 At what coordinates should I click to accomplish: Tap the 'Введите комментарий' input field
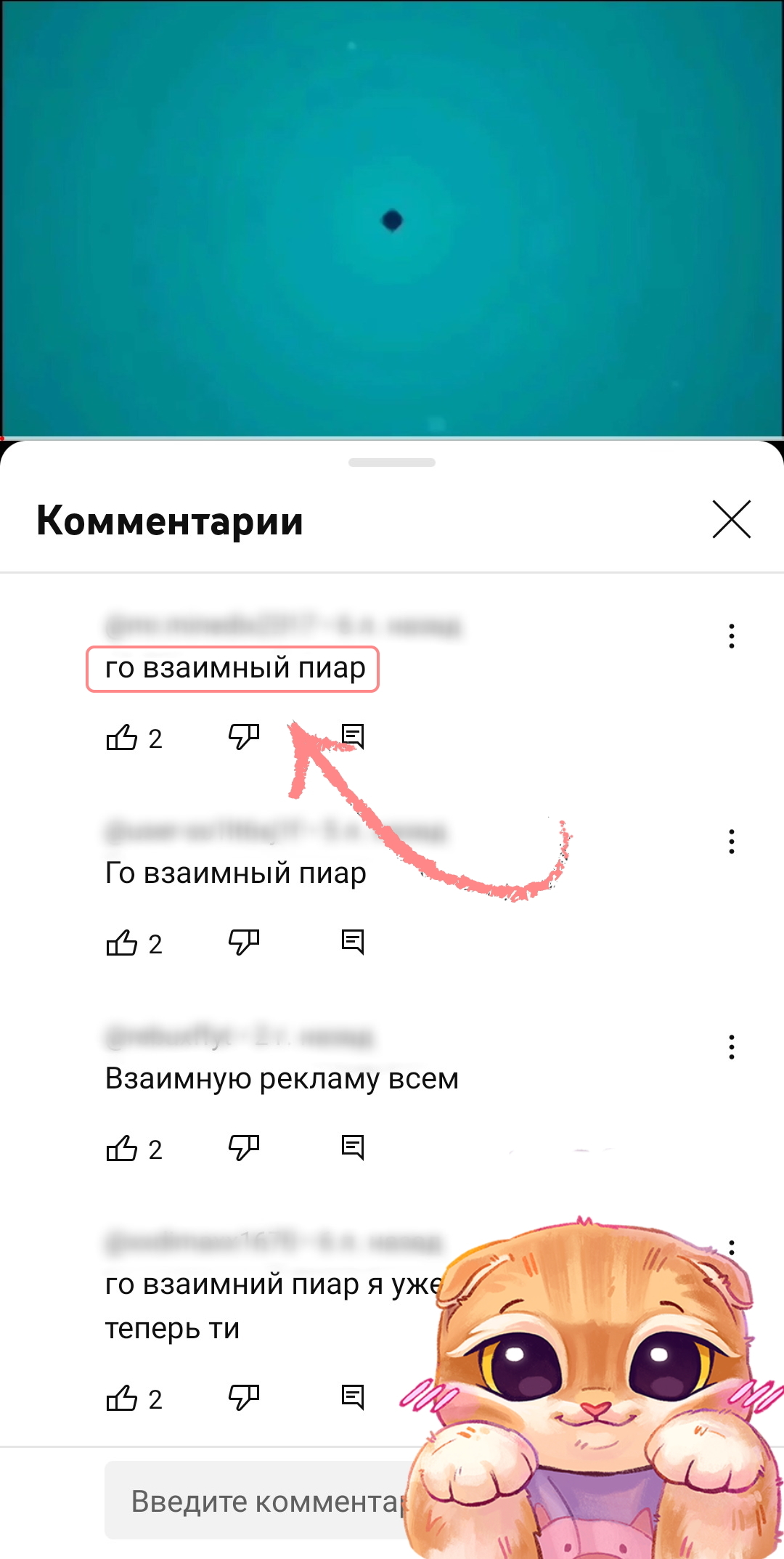(x=261, y=1500)
